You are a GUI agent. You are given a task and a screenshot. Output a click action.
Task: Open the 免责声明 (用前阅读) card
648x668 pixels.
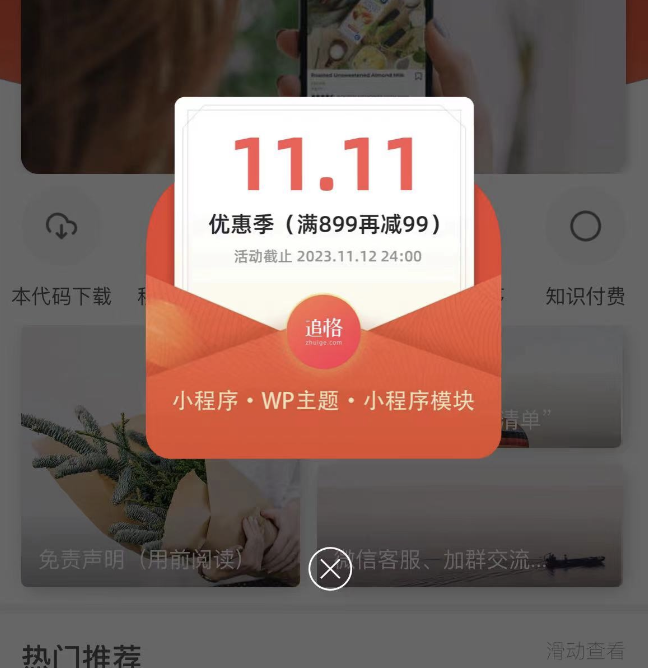click(90, 520)
